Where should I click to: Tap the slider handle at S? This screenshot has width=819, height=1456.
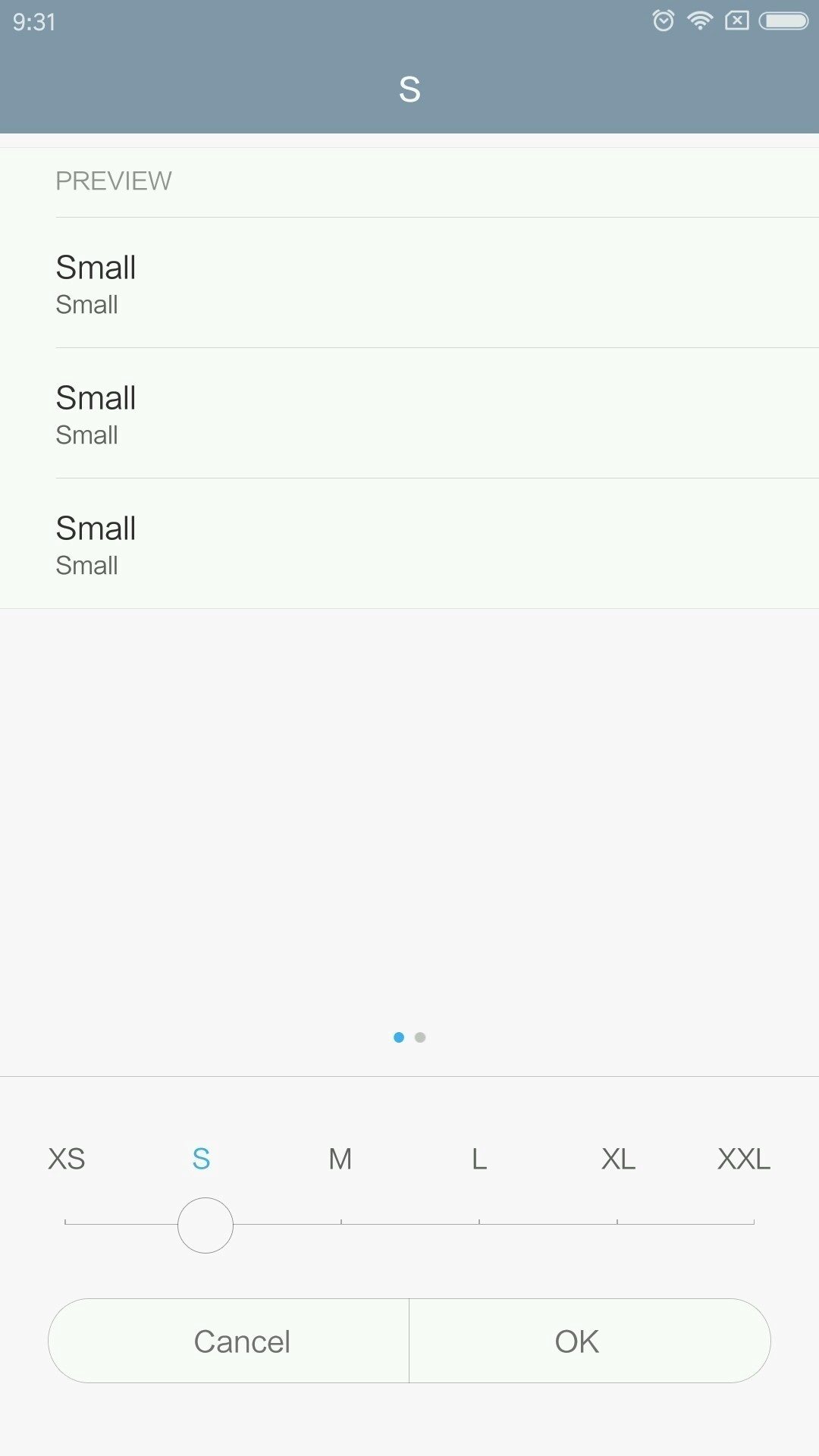click(x=206, y=1225)
